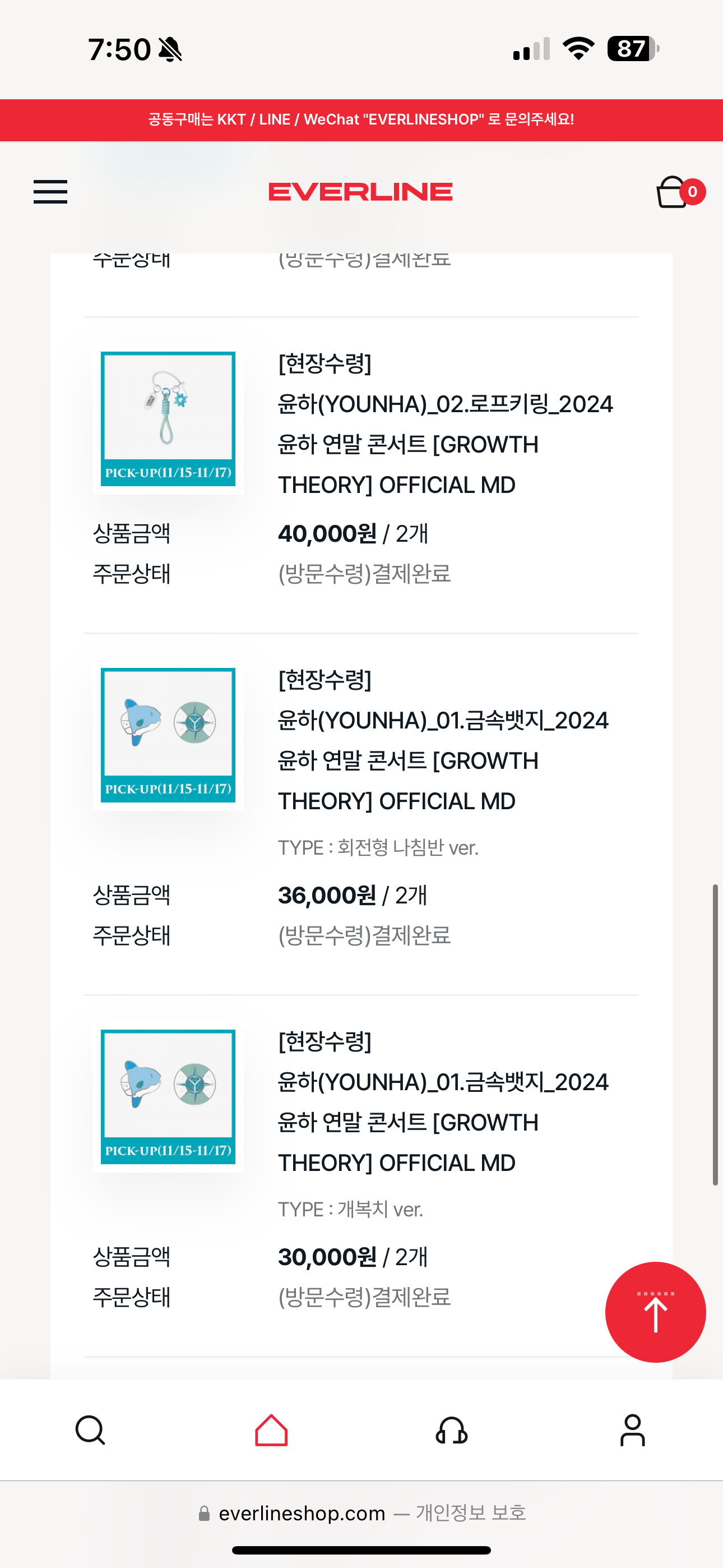Image resolution: width=723 pixels, height=1568 pixels.
Task: Open the shopping cart
Action: click(673, 192)
